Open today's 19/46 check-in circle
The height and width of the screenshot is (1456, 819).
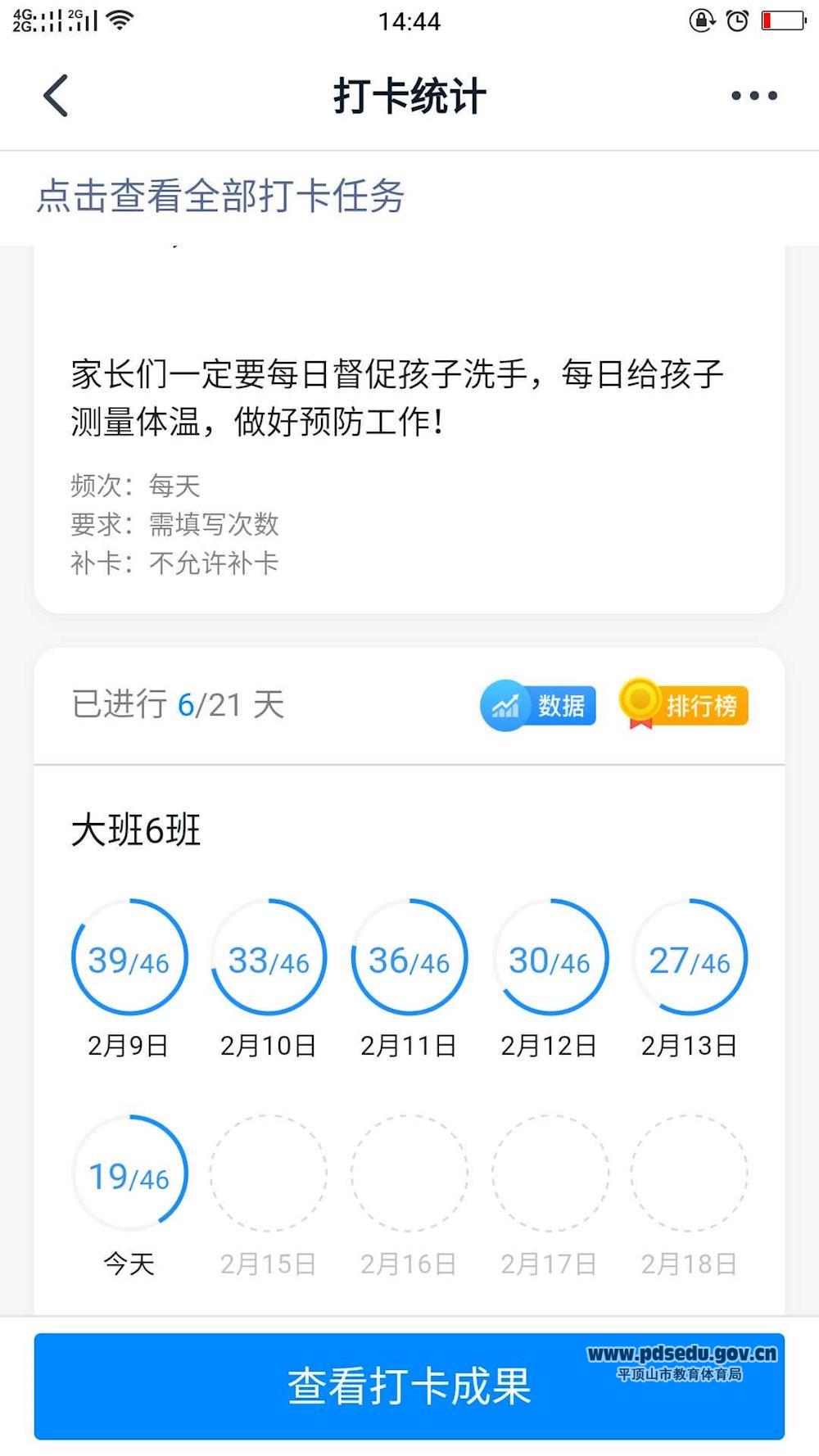[x=129, y=1173]
